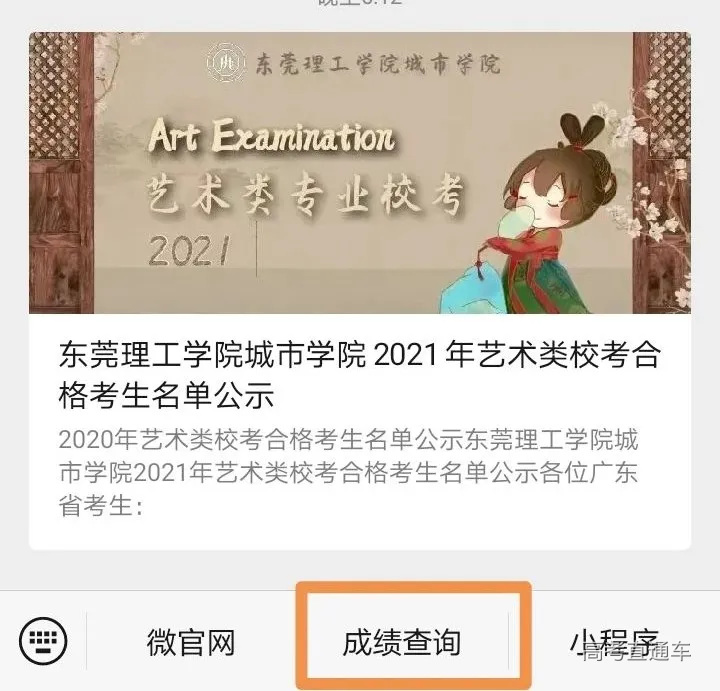Screen dimensions: 720x691
Task: Open the 成绩查询 menu
Action: [402, 642]
